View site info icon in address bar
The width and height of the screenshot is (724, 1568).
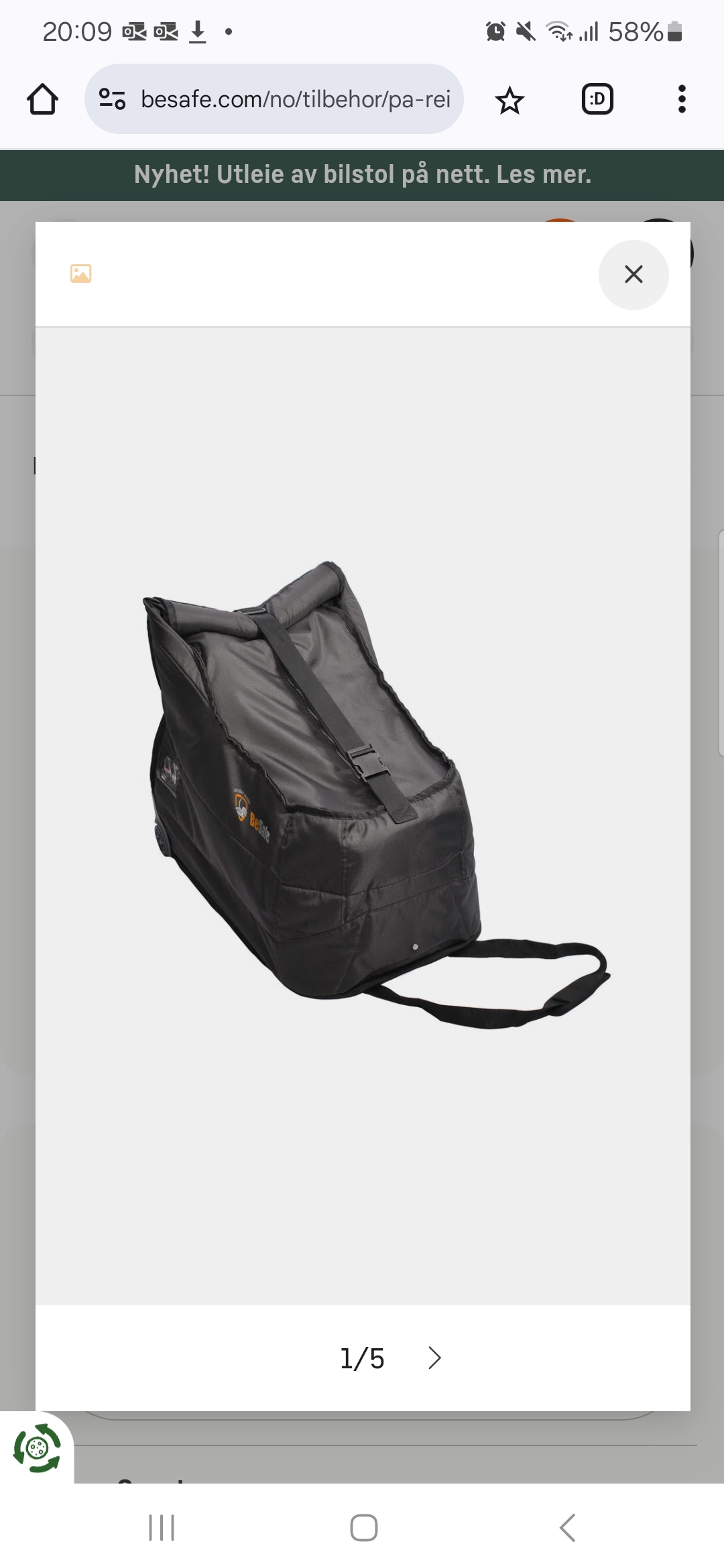tap(112, 100)
